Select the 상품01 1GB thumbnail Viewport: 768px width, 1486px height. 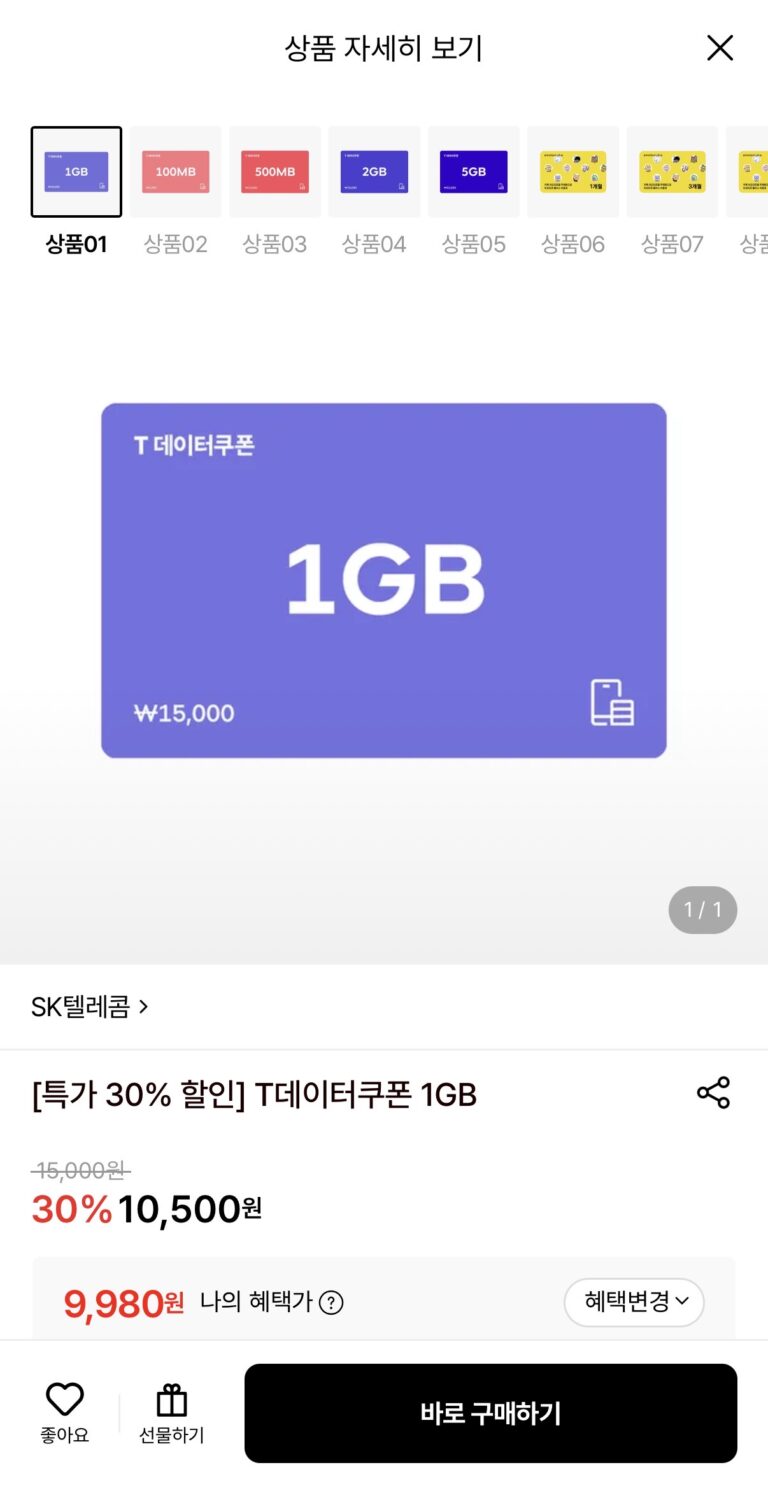[76, 172]
